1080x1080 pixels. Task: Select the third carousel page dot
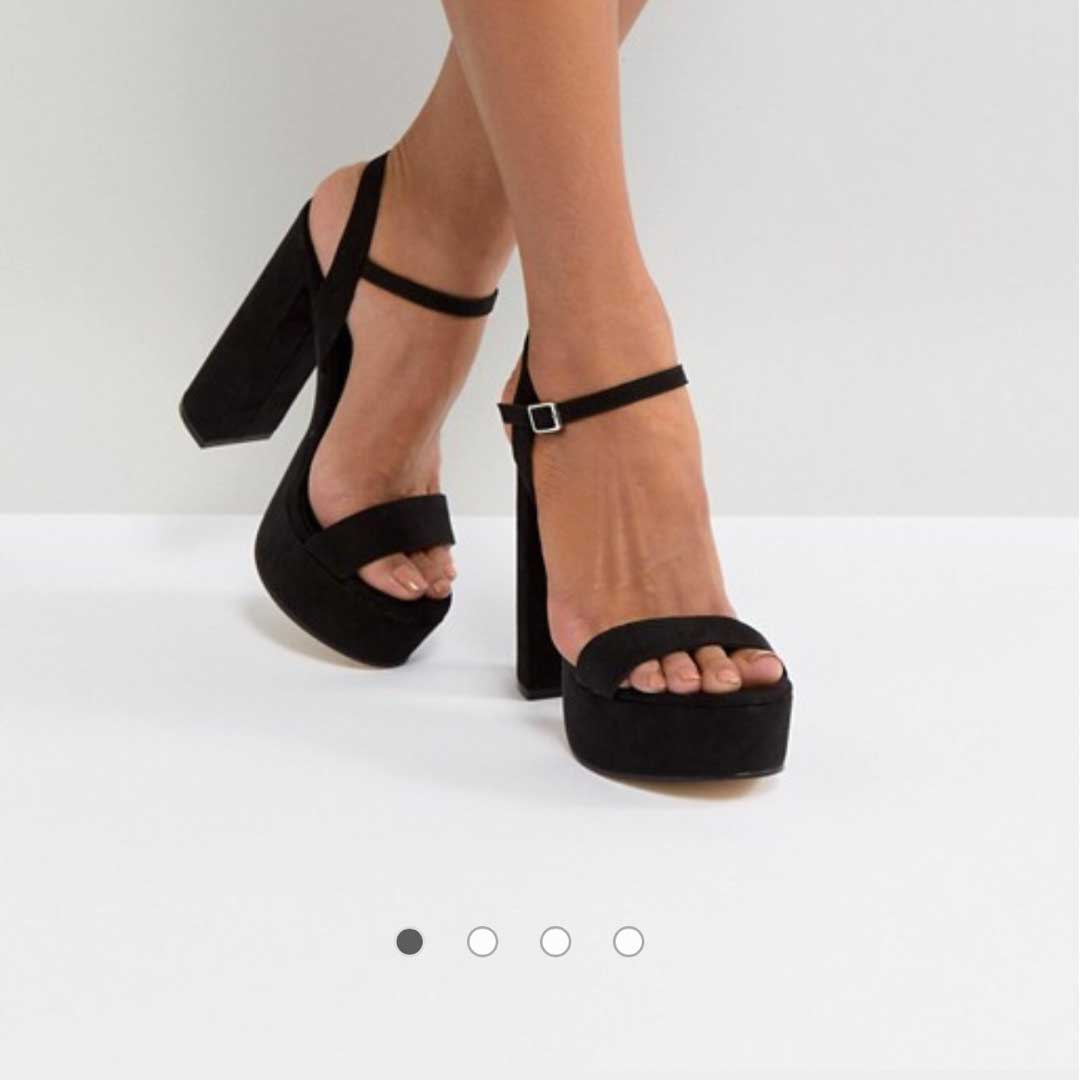click(x=555, y=941)
